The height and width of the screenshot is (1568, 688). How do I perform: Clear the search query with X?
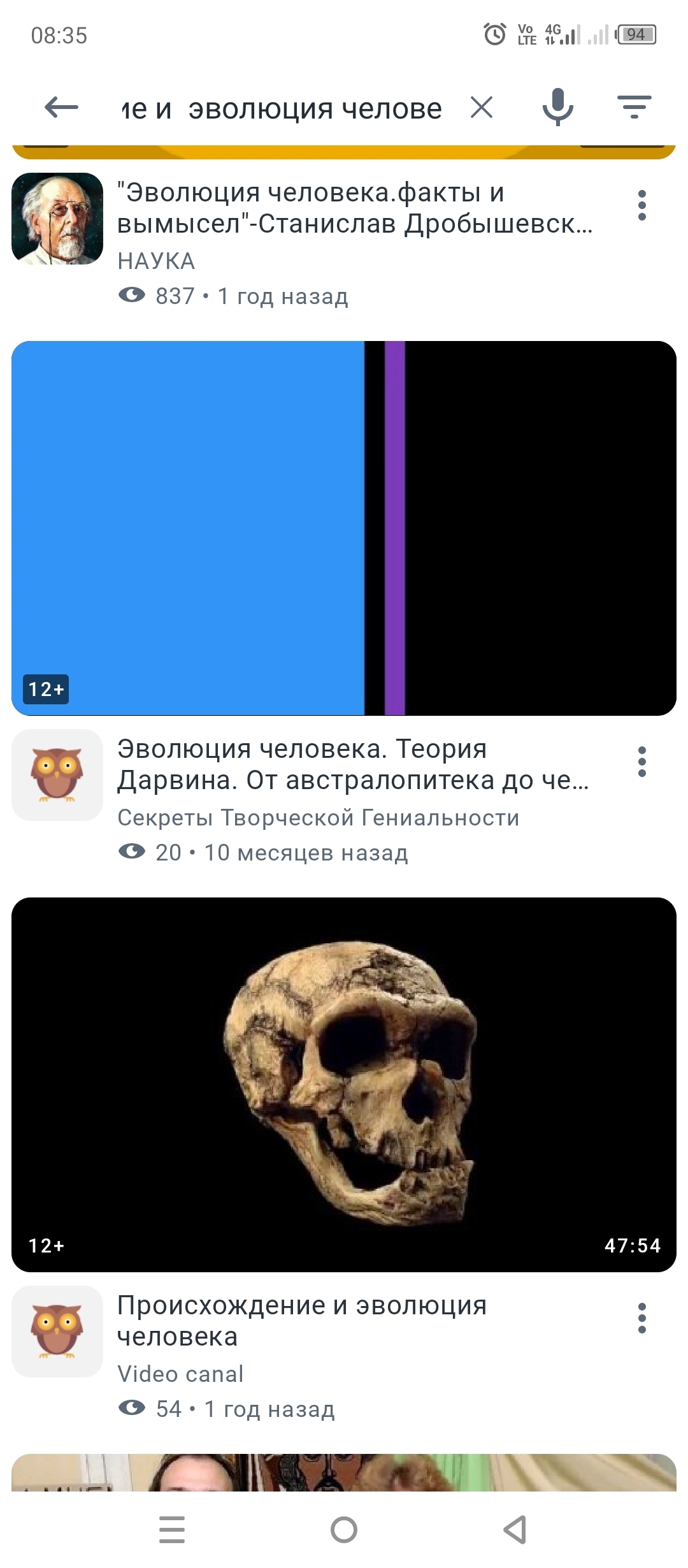coord(482,107)
